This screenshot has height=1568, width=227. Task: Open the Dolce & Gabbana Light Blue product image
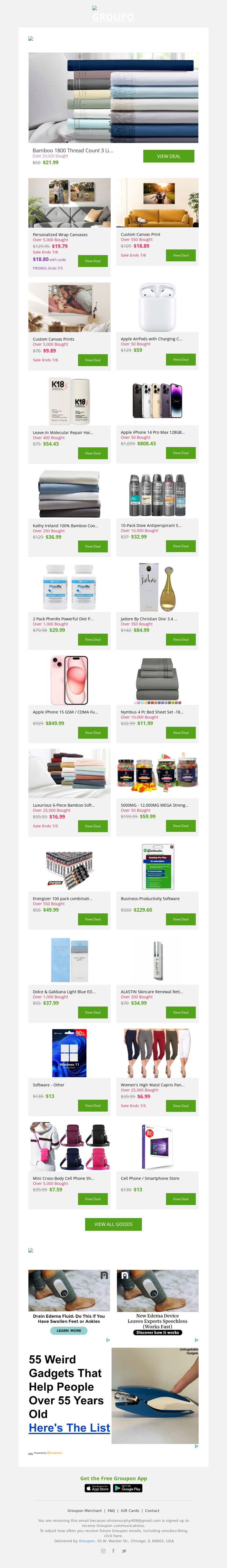70,960
